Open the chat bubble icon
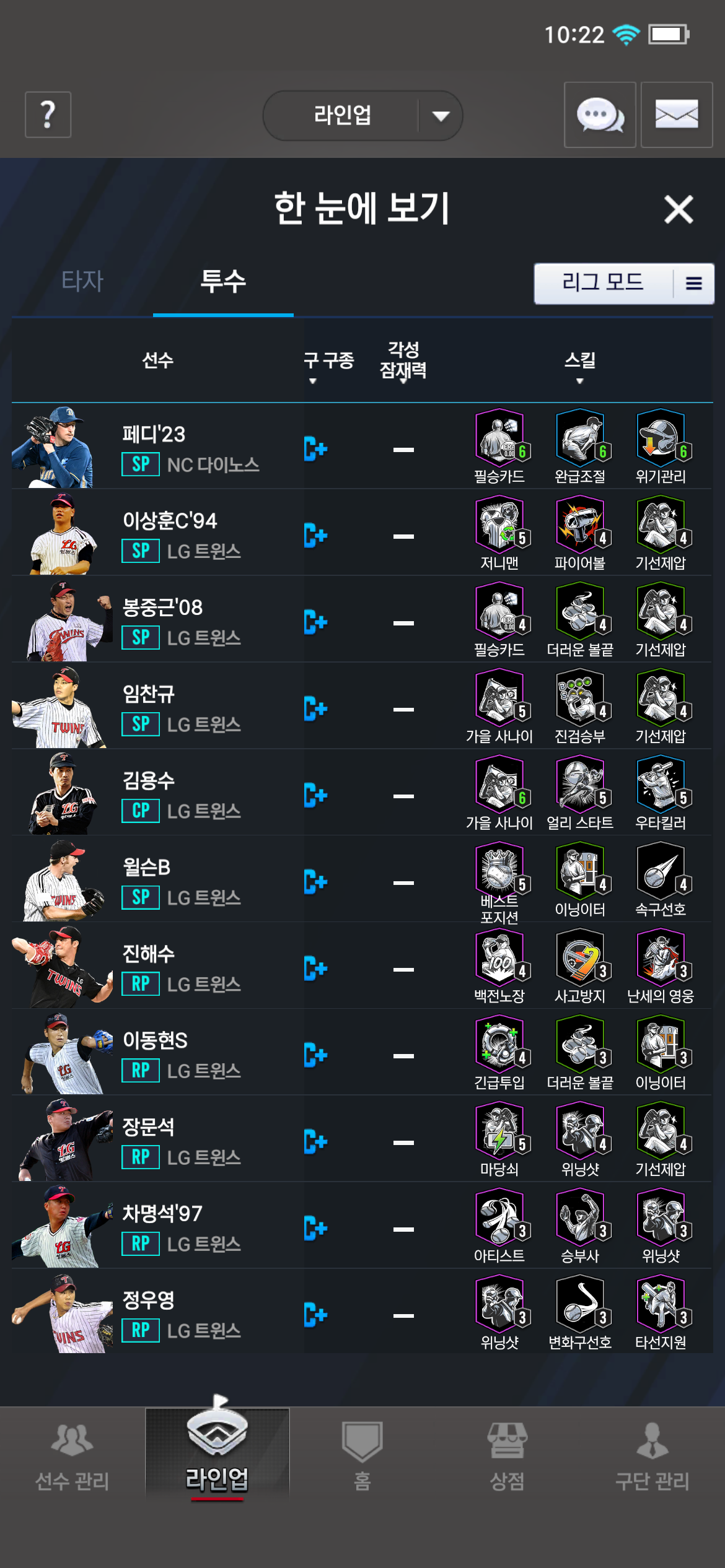The image size is (725, 1568). (599, 115)
